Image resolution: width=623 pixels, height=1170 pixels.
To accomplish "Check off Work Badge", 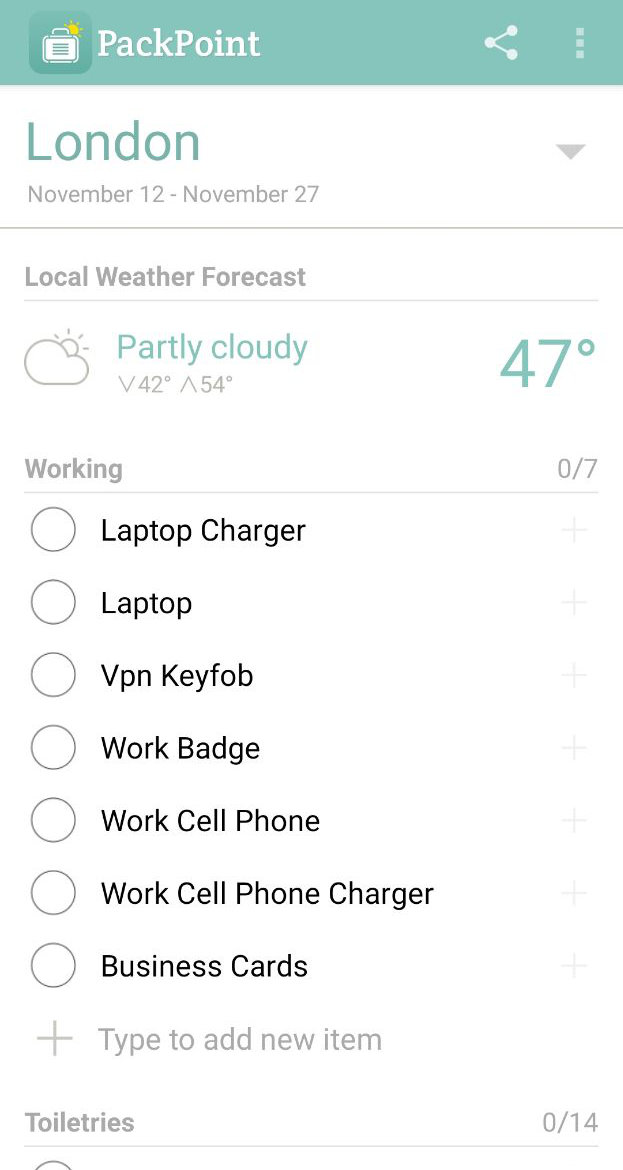I will point(53,748).
